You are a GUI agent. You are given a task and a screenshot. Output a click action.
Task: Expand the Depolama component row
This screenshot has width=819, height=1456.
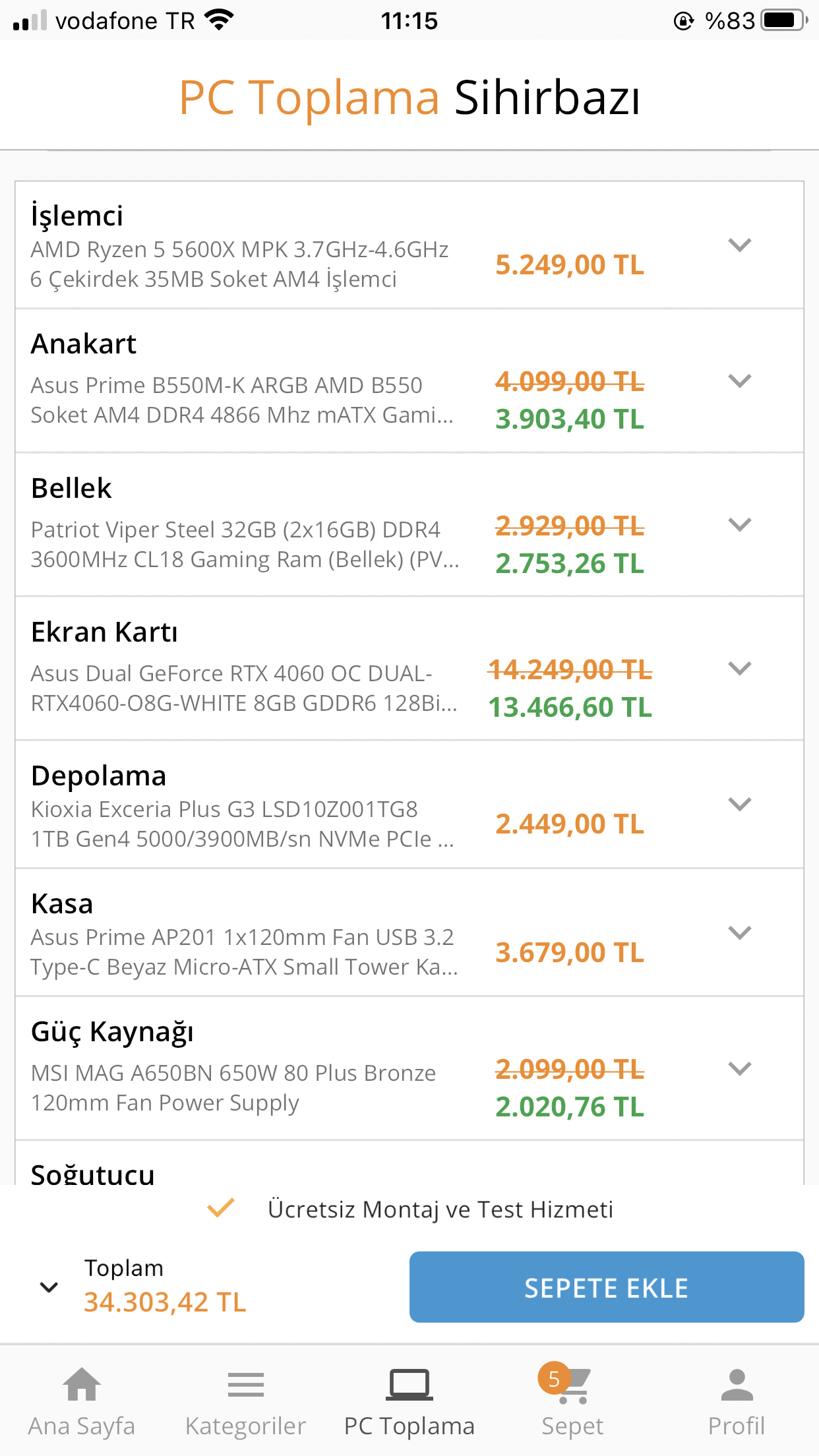pos(739,804)
